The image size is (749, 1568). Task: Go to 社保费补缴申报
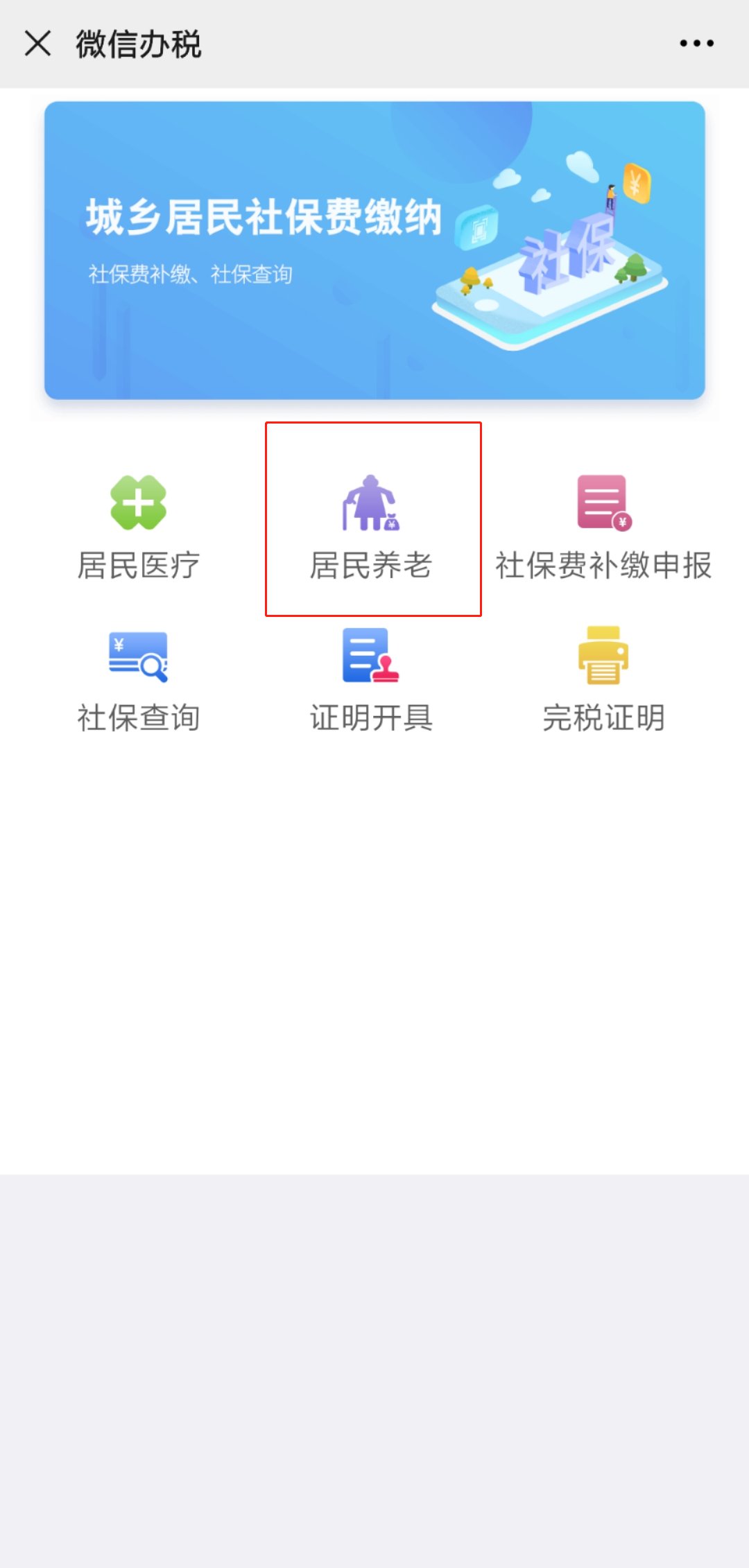[x=603, y=527]
